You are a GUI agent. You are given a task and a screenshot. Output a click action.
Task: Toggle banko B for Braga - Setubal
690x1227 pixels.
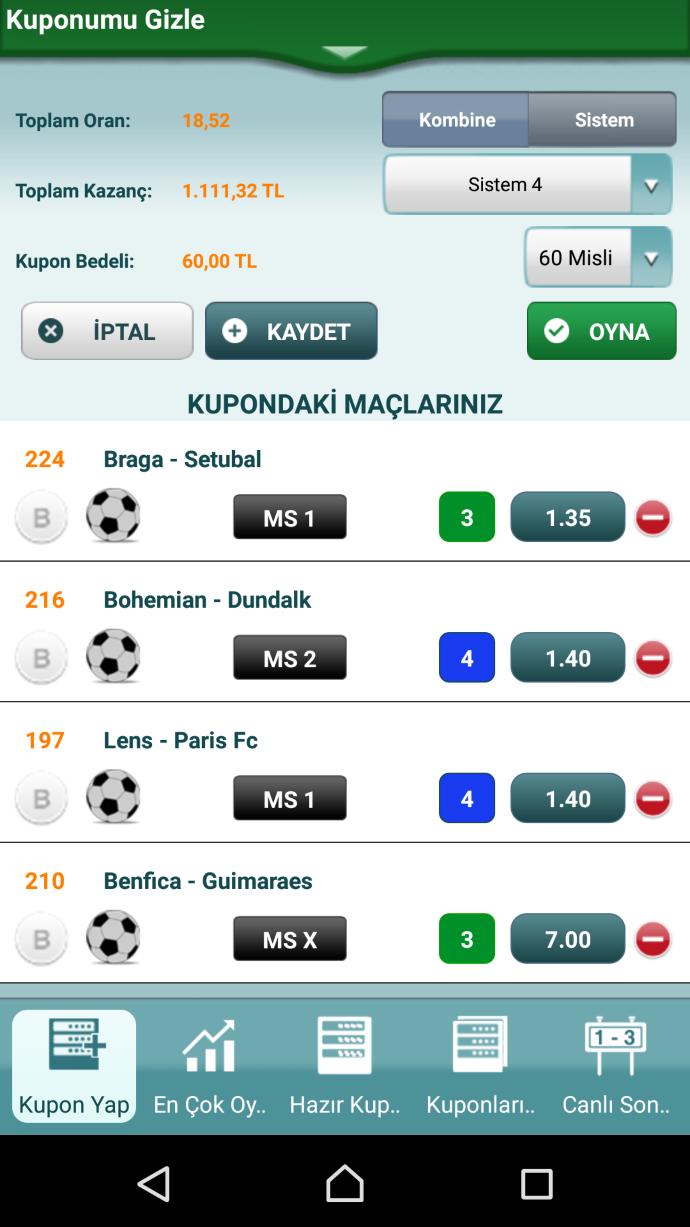pyautogui.click(x=41, y=518)
